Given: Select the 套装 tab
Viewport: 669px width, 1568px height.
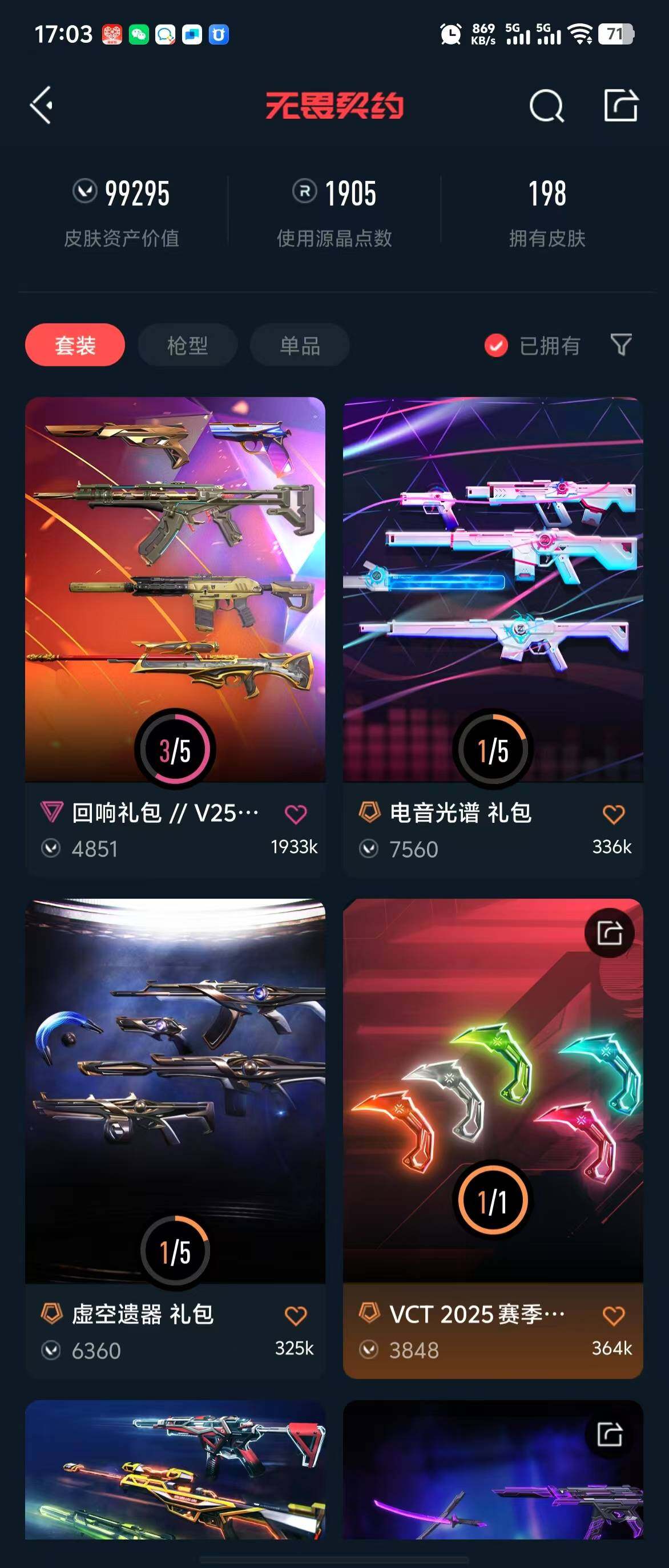Looking at the screenshot, I should 75,345.
